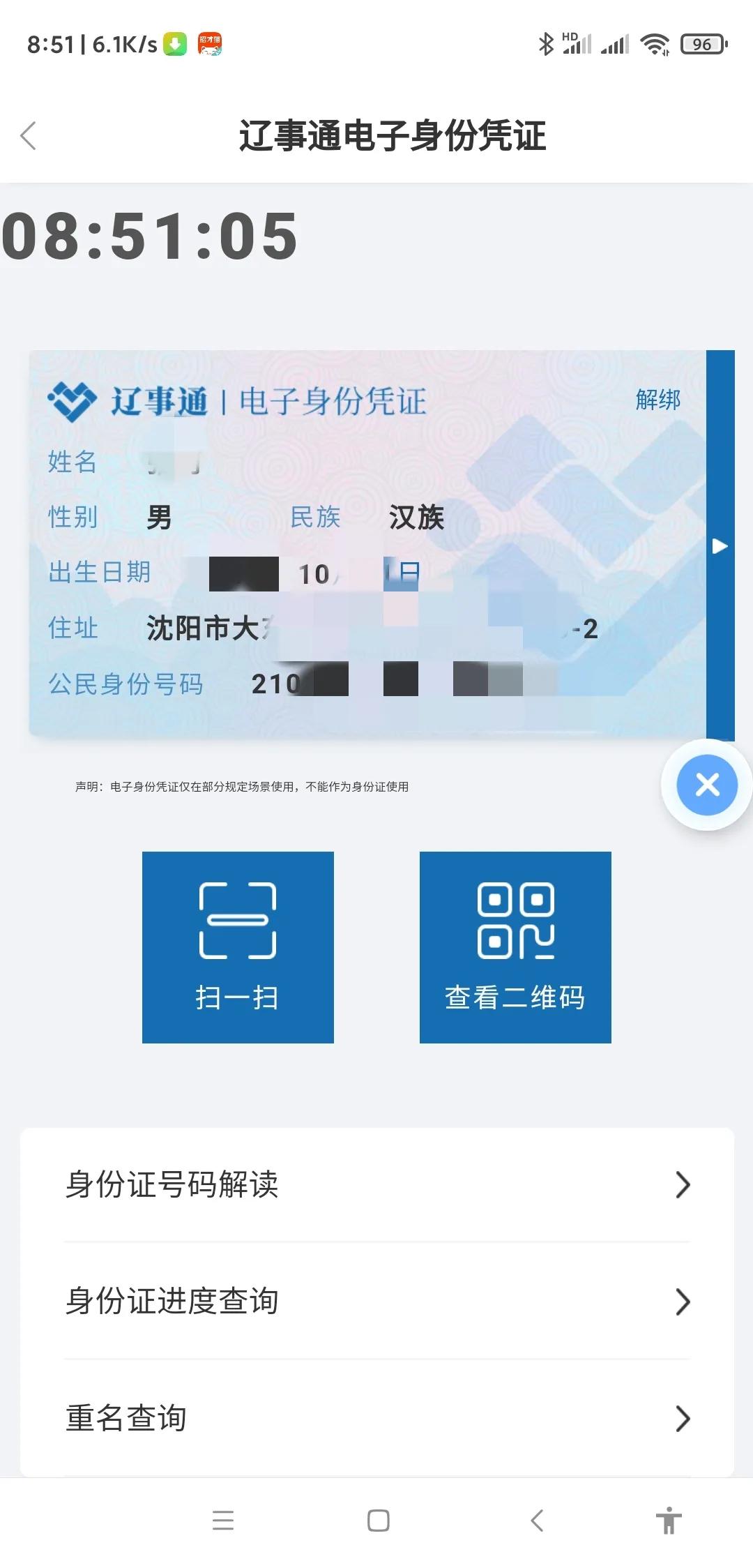Screen dimensions: 753x1568
Task: Expand 身份证号码解读 list entry
Action: coord(376,1184)
